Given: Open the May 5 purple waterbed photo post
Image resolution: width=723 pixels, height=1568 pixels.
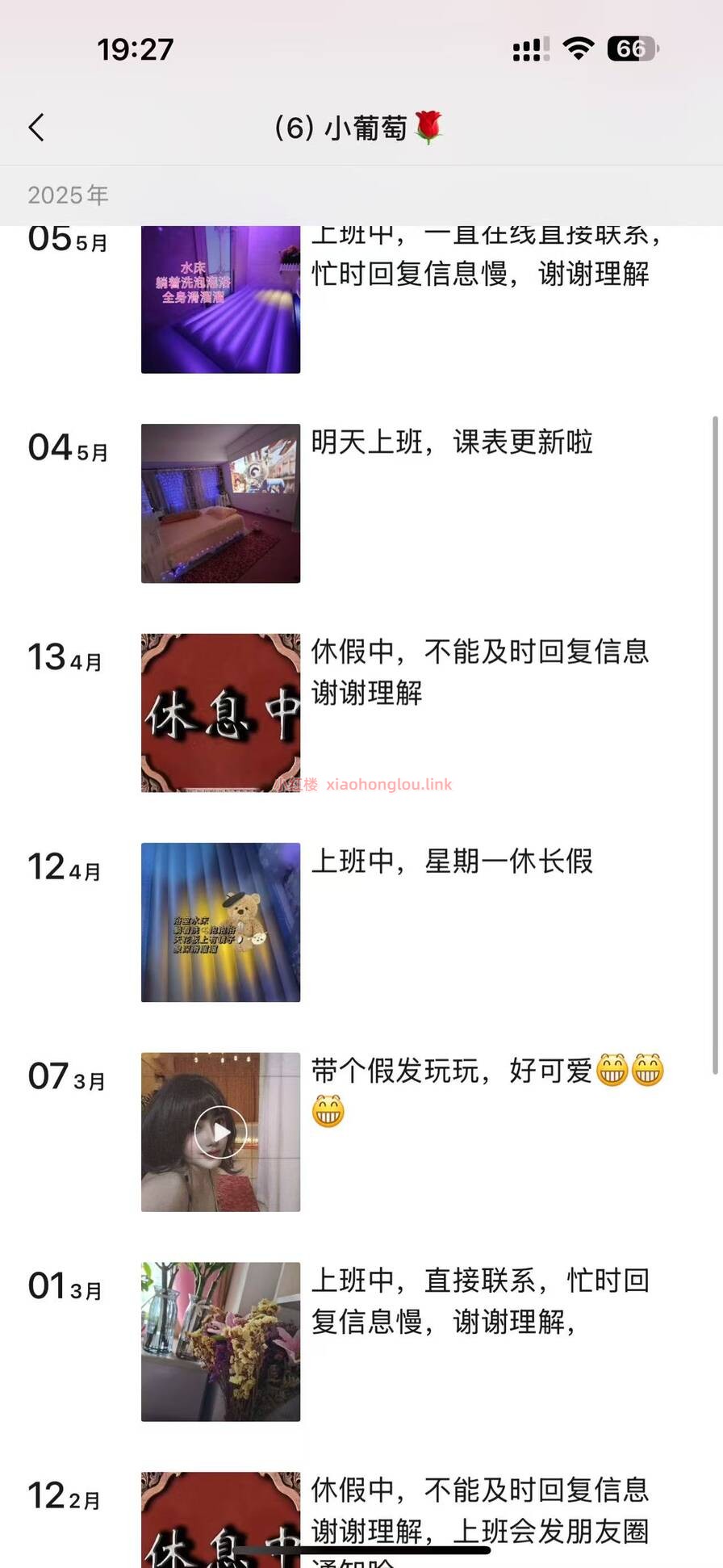Looking at the screenshot, I should 220,300.
